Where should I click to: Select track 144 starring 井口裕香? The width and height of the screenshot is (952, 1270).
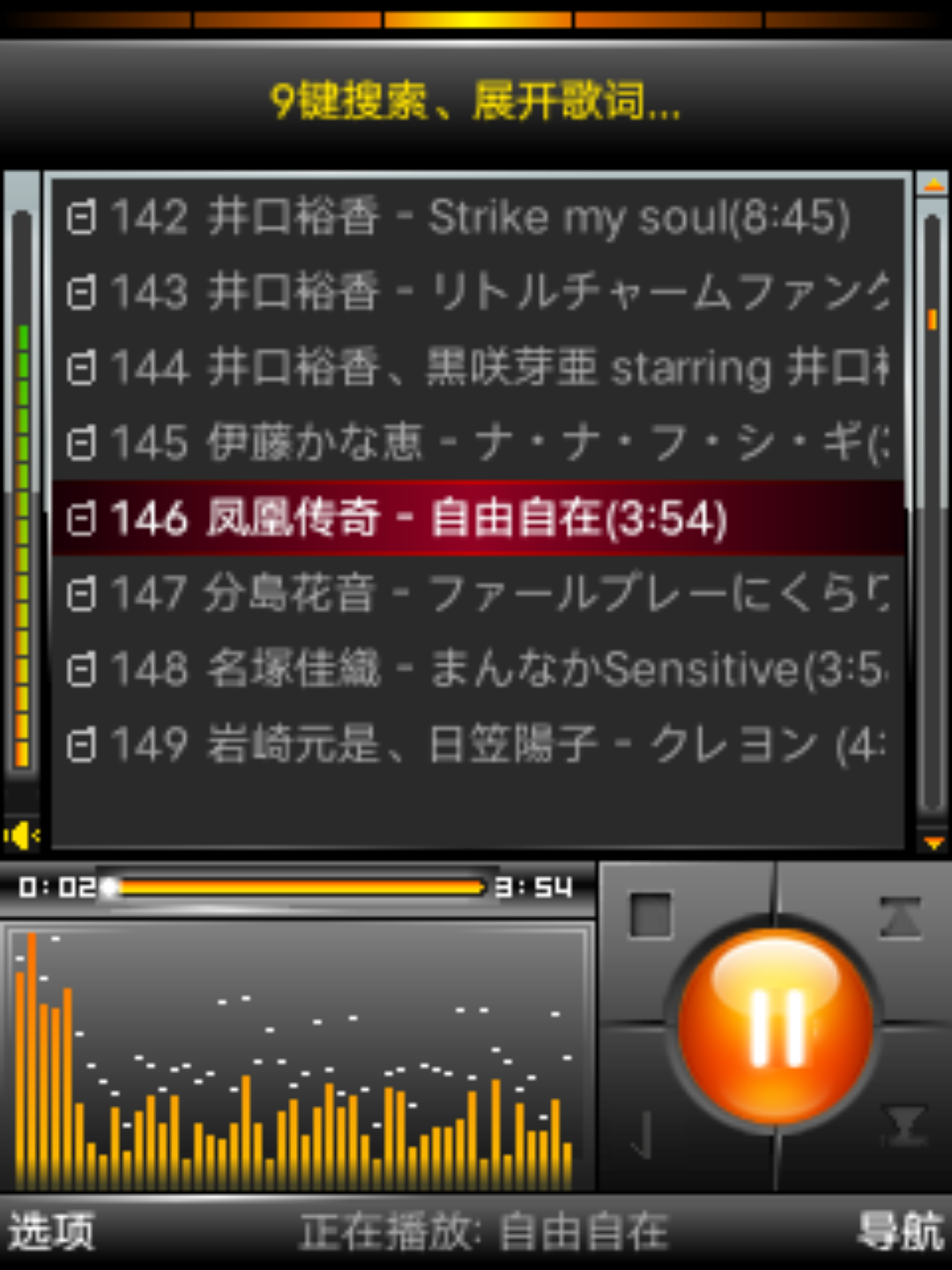coord(476,367)
